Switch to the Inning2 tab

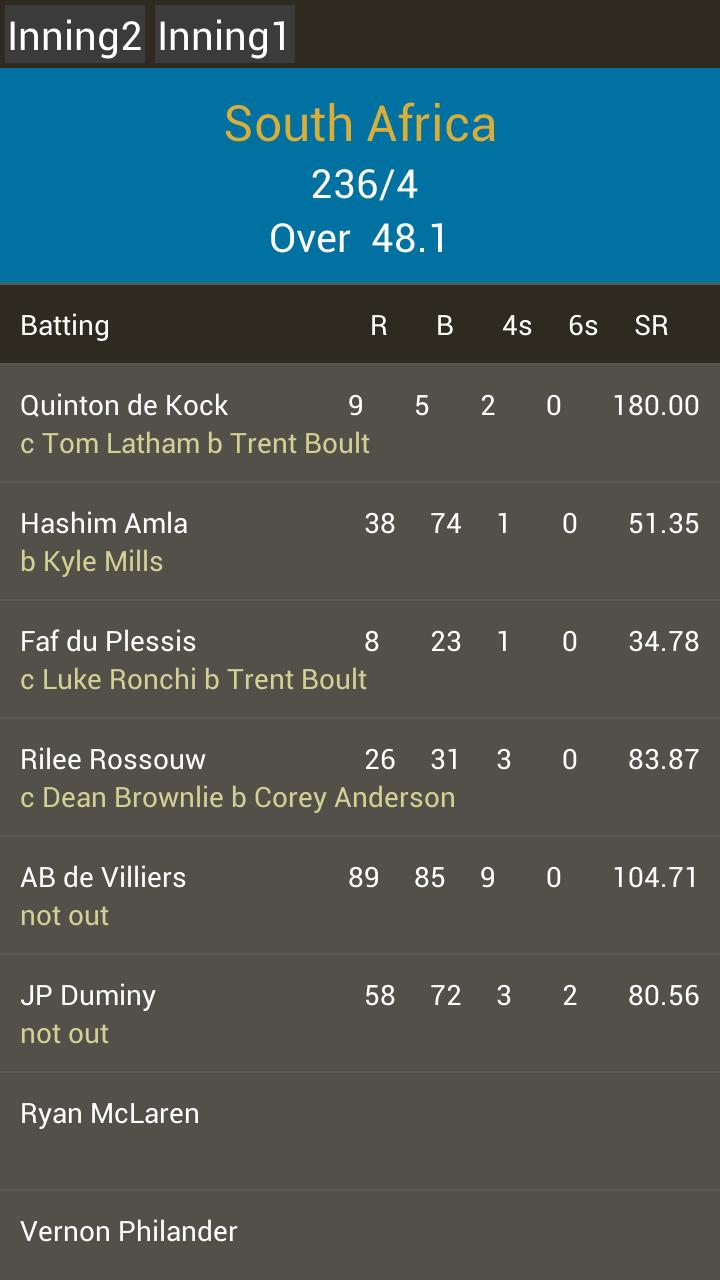point(74,33)
